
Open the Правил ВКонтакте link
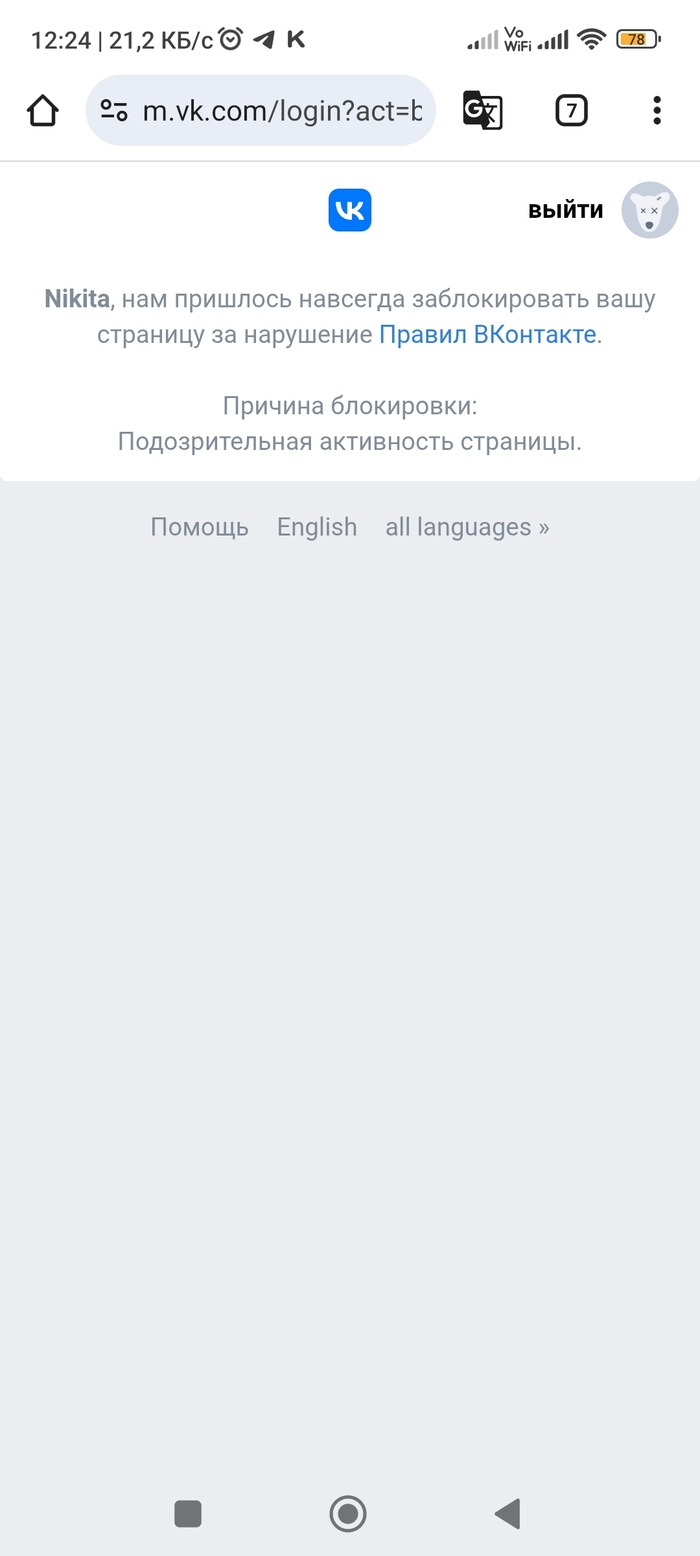(488, 334)
